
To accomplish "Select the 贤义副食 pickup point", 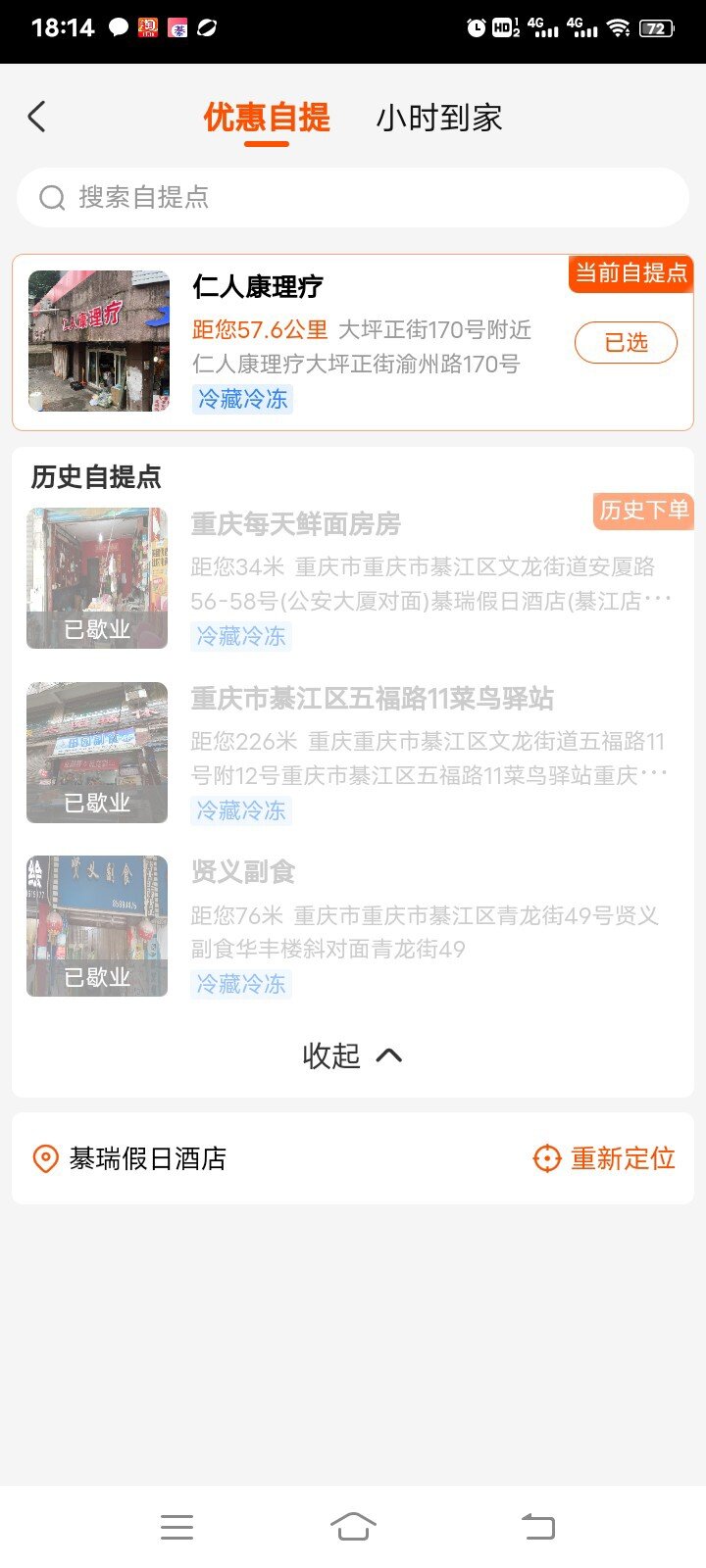I will pos(353,926).
